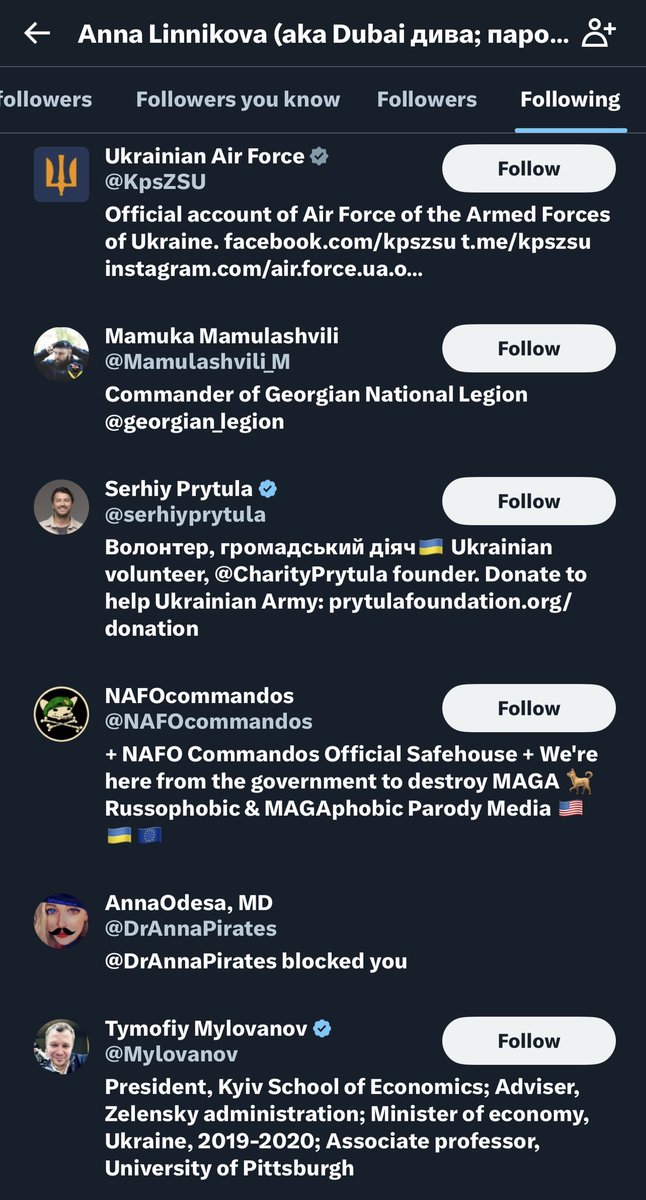Switch to the Followers tab
This screenshot has width=646, height=1200.
point(427,99)
